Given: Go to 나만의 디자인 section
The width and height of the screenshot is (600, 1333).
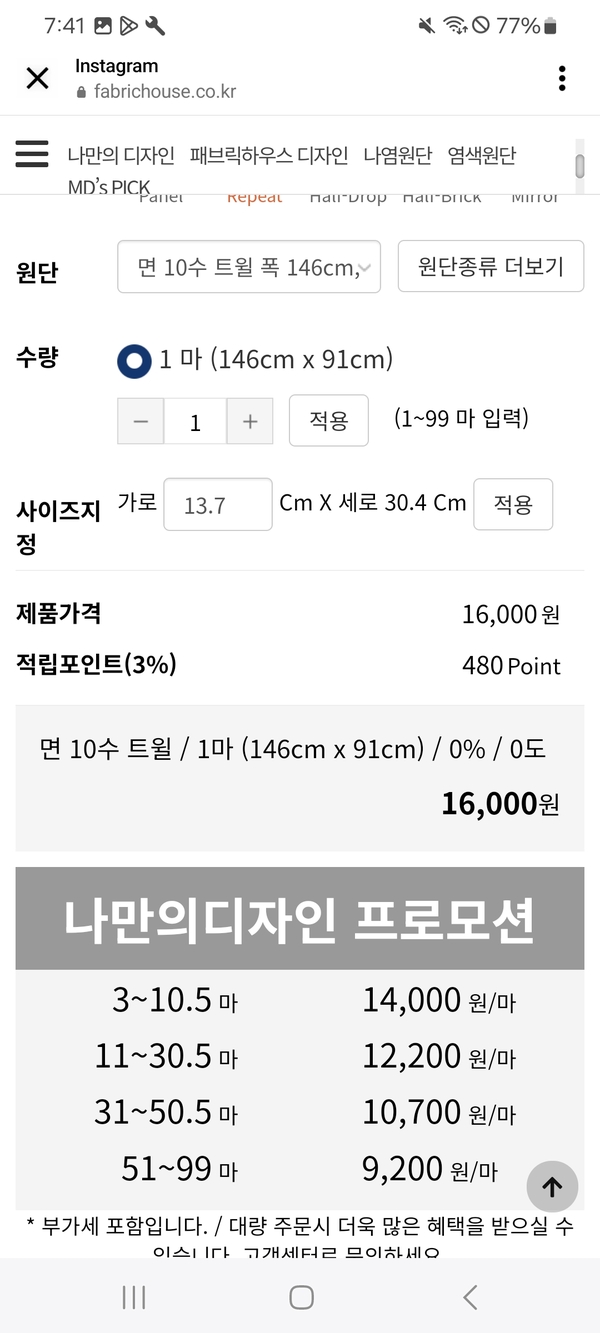Looking at the screenshot, I should pos(121,155).
